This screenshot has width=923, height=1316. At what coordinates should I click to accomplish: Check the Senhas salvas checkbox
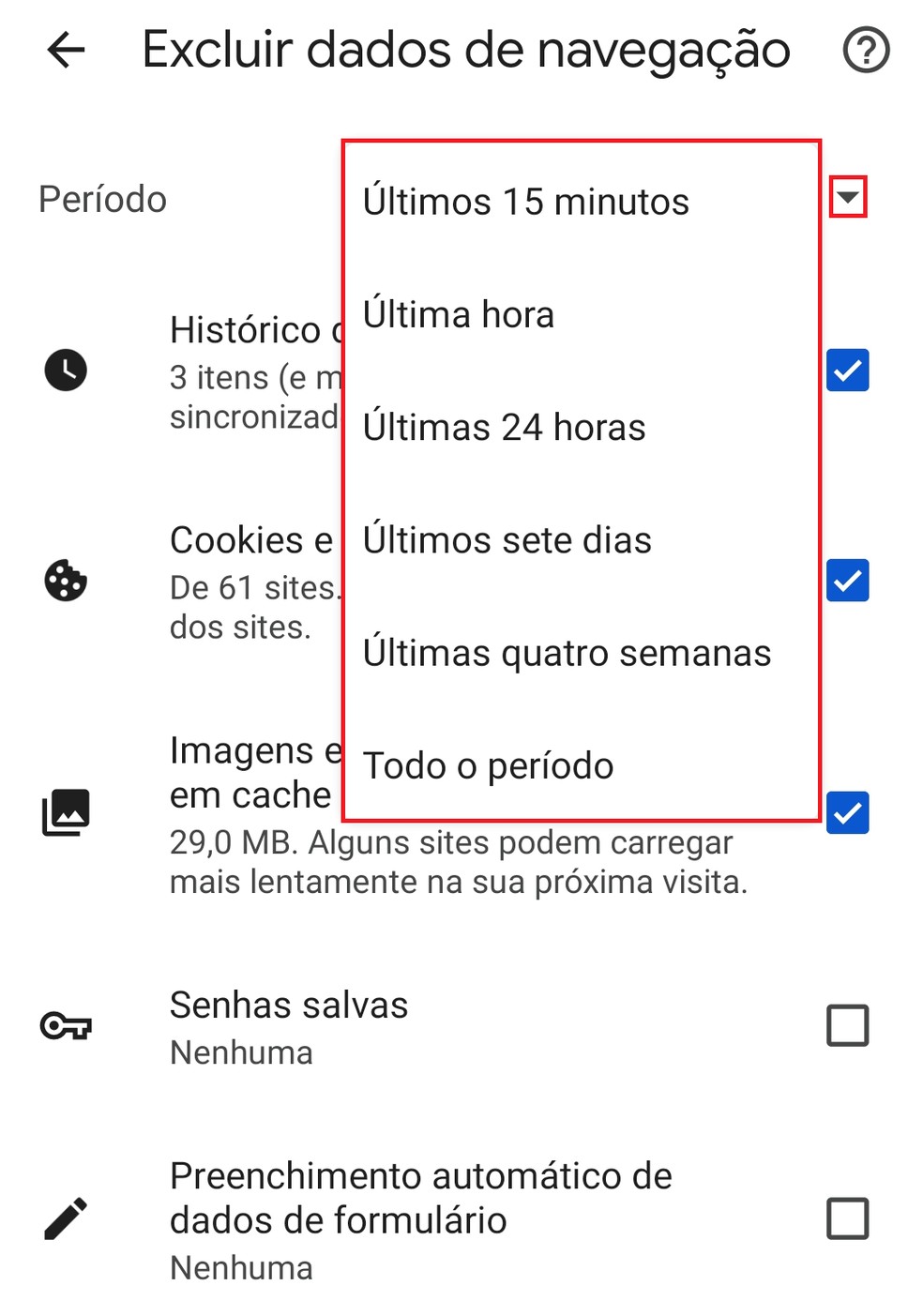tap(847, 1025)
